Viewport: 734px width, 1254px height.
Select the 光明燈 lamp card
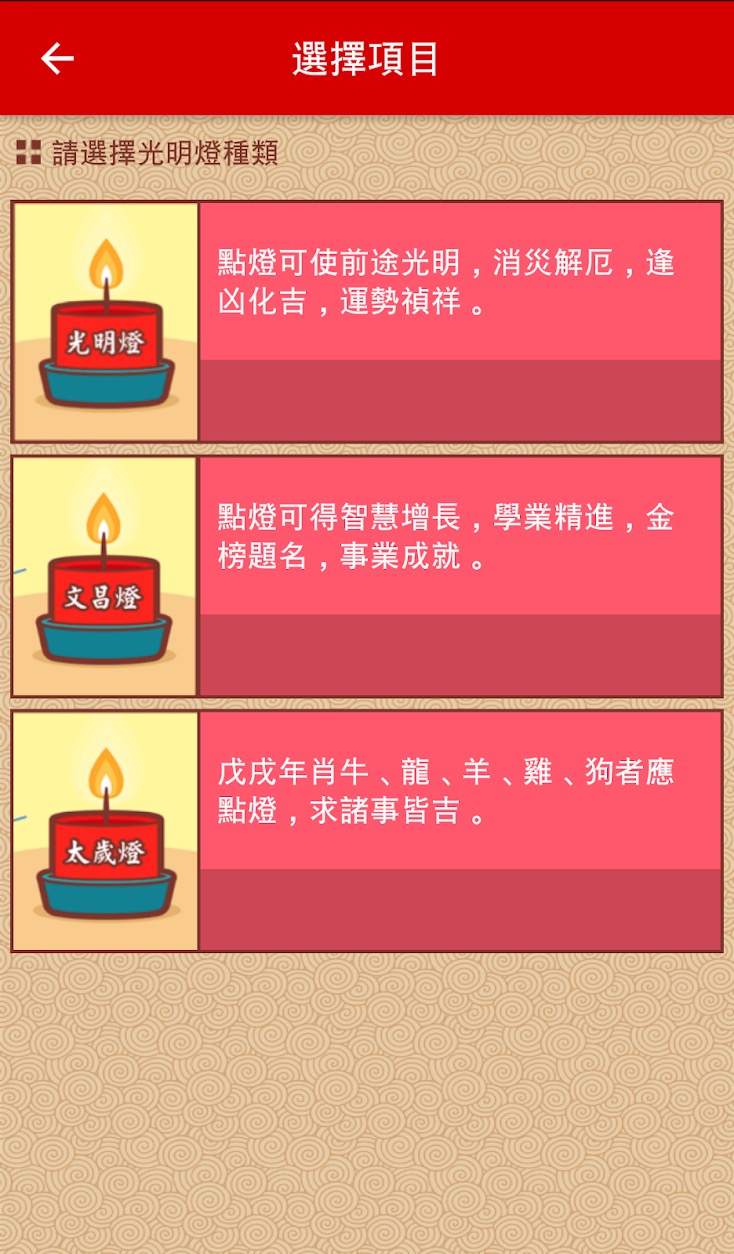366,321
